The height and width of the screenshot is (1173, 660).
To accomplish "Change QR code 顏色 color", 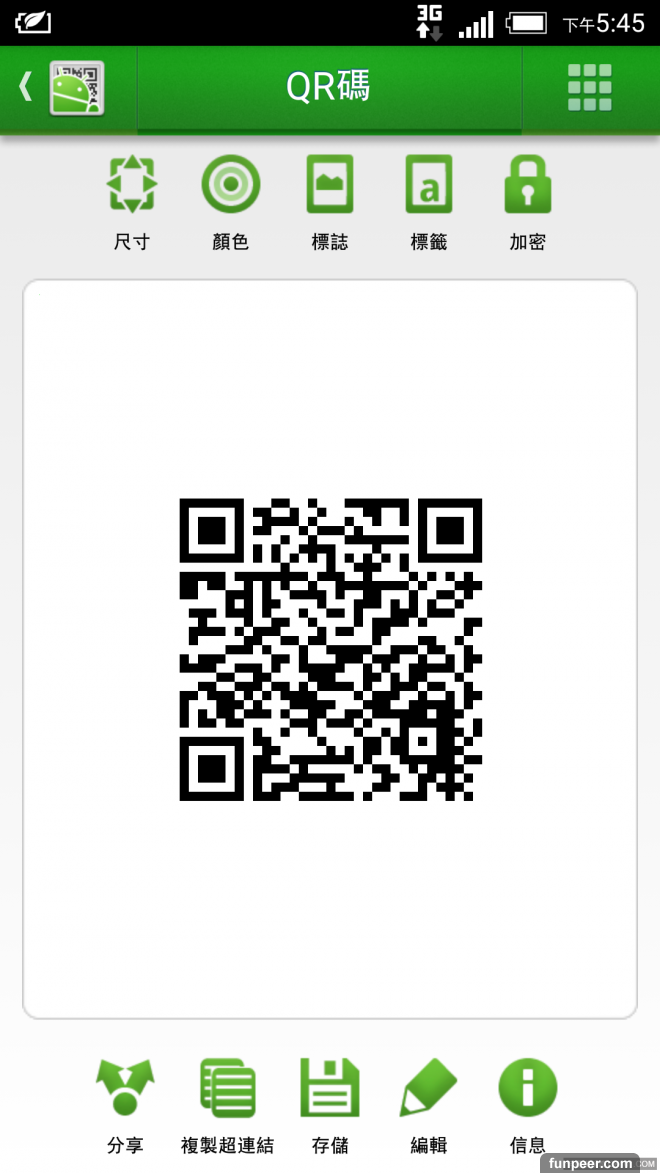I will click(x=230, y=202).
